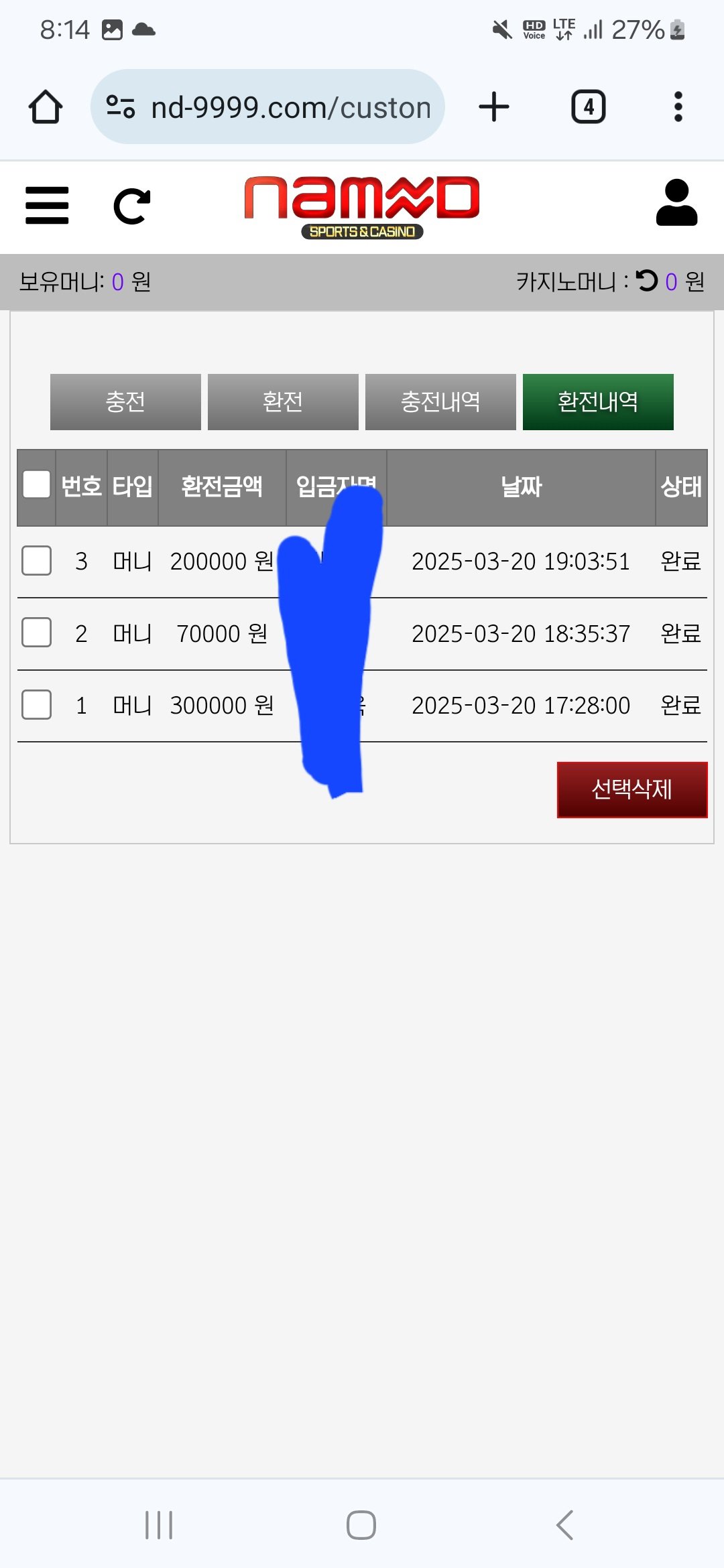The width and height of the screenshot is (724, 1568).
Task: Open recent apps from navigation bar
Action: [x=159, y=1525]
